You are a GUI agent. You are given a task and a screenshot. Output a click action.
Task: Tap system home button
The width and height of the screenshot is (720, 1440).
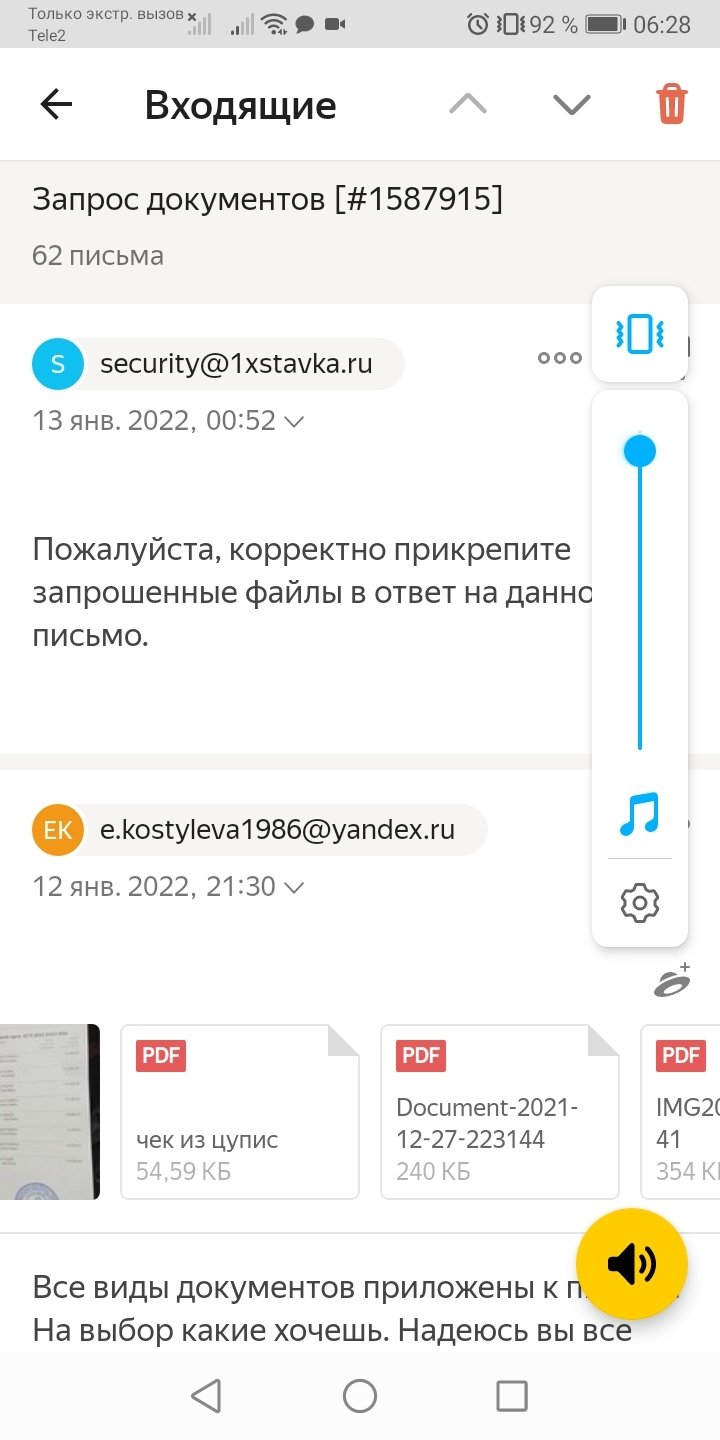tap(360, 1396)
